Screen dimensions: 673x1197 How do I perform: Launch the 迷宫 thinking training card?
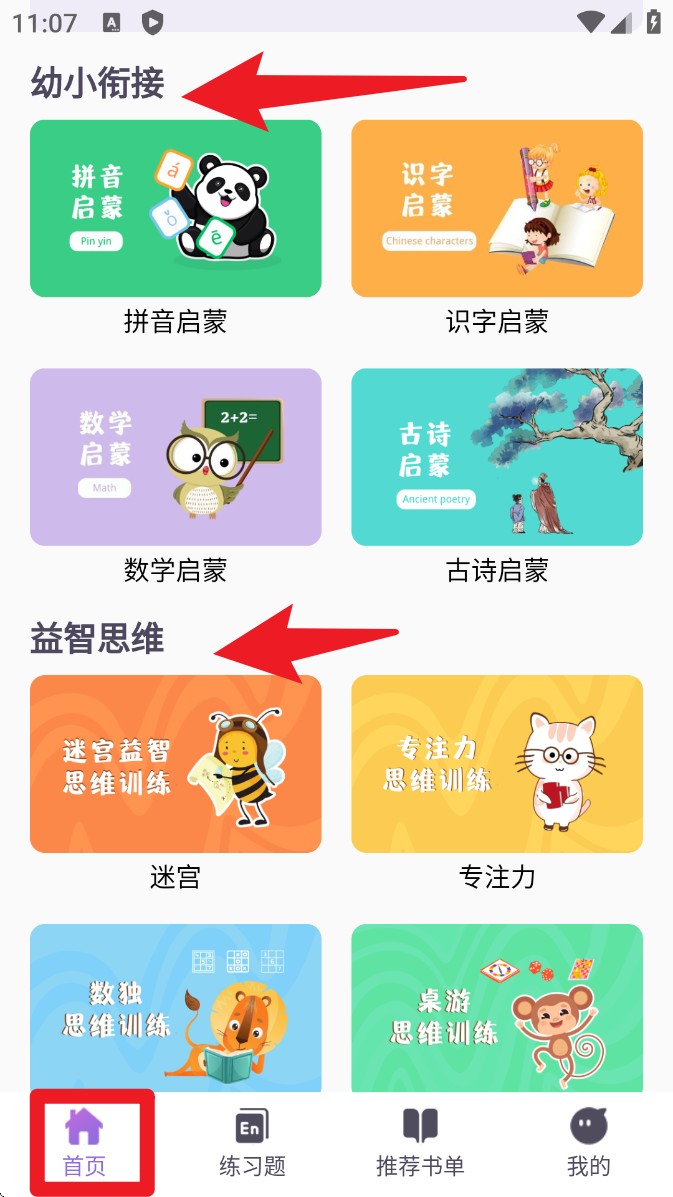(175, 763)
